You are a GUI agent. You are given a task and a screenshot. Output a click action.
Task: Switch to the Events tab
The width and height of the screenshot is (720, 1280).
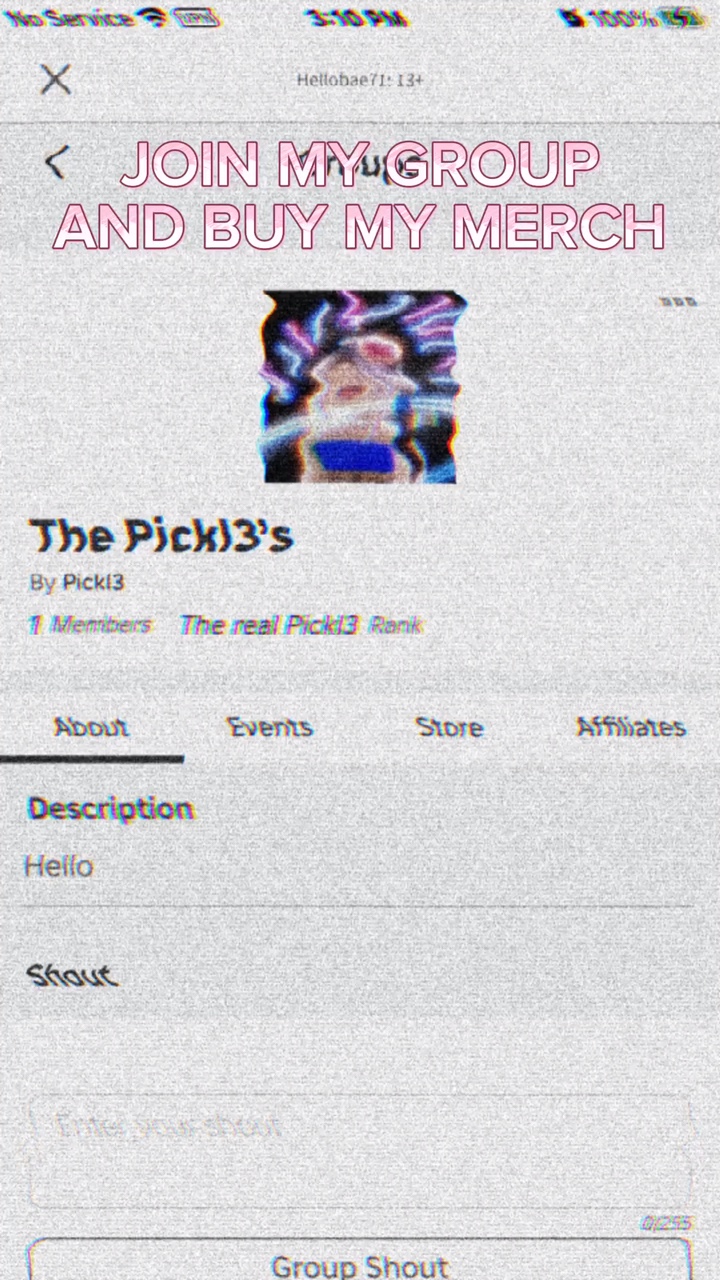point(270,728)
